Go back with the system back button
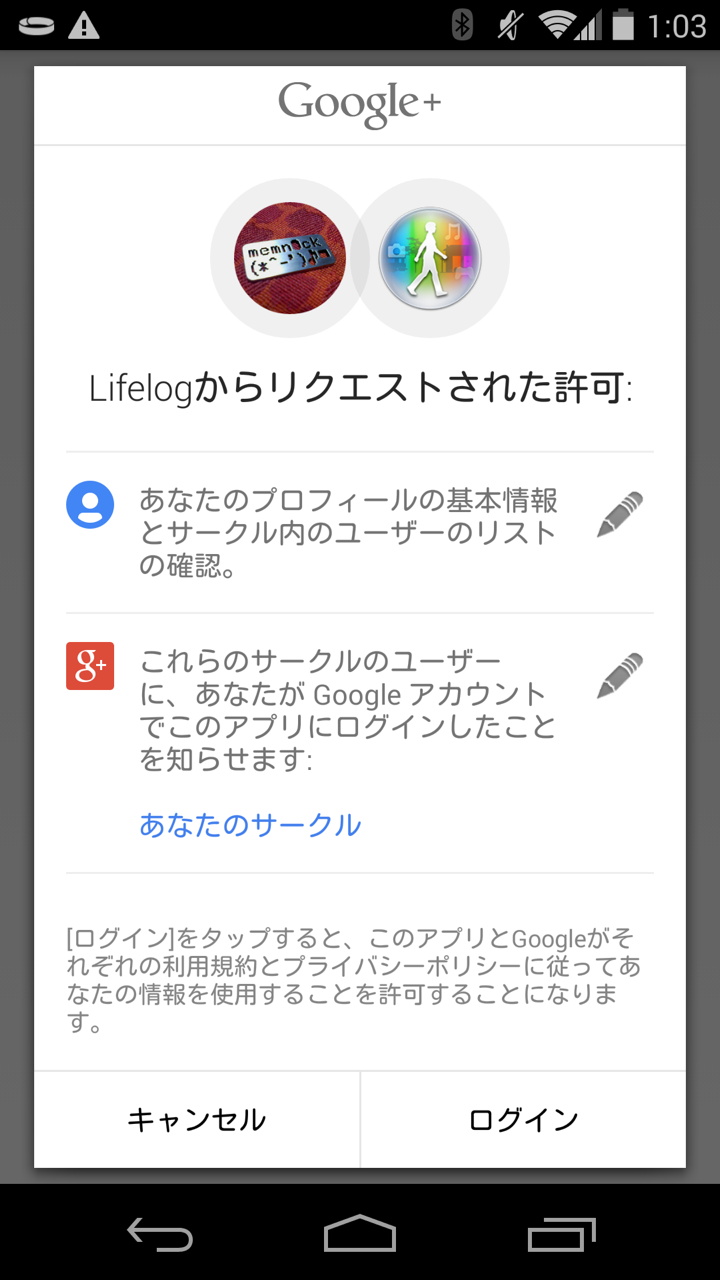Screen dimensions: 720x1280 [x=160, y=1234]
